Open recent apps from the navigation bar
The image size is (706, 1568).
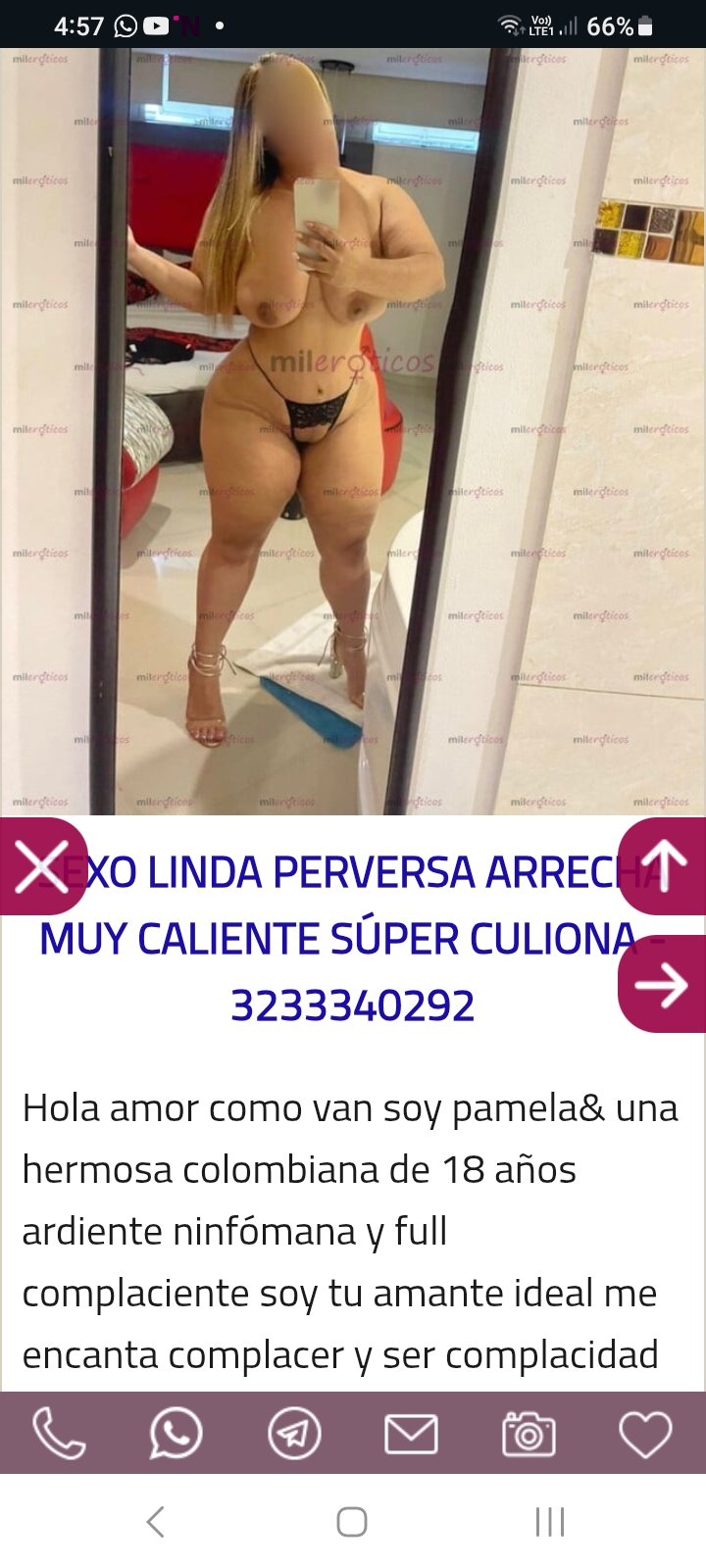pos(550,1522)
